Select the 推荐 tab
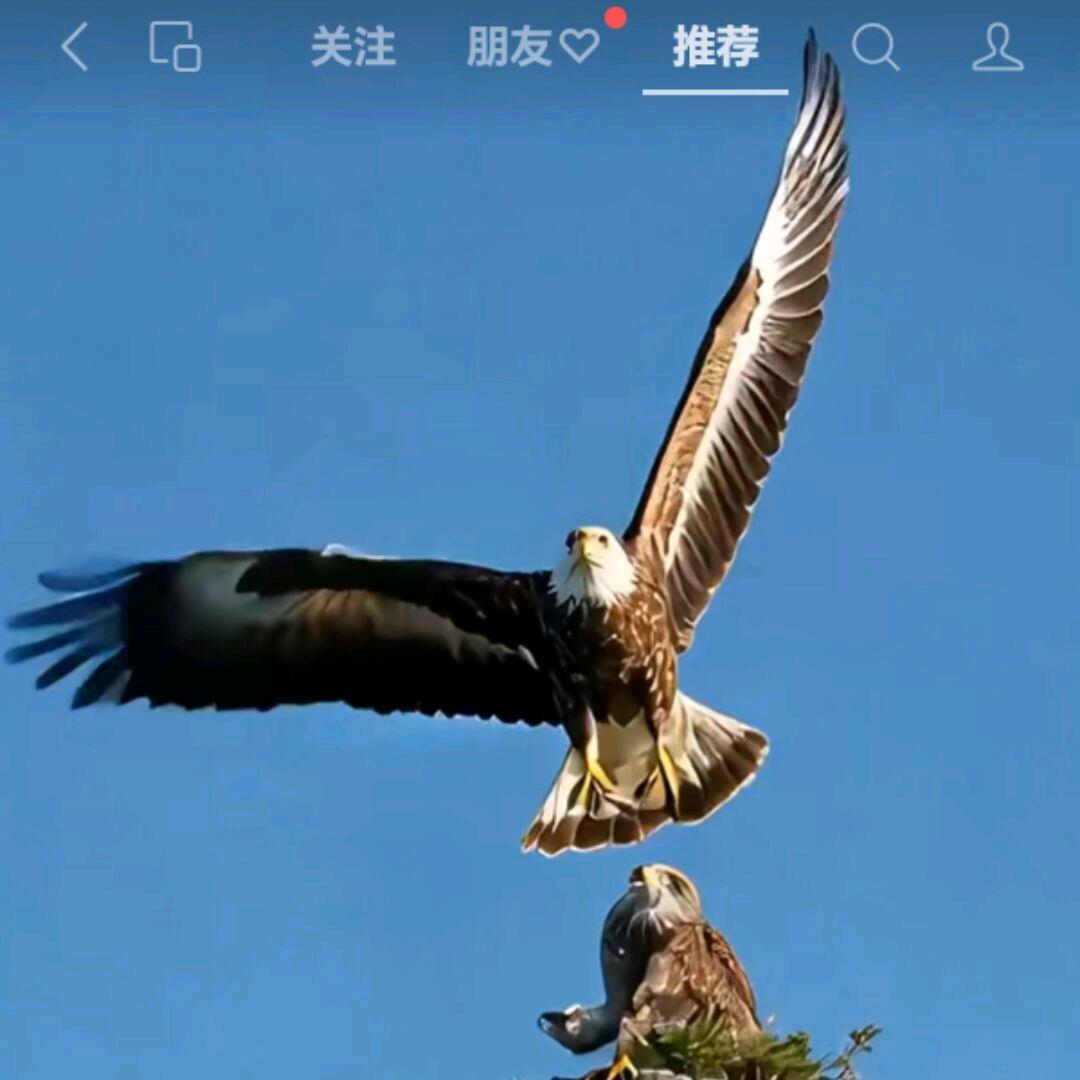This screenshot has width=1080, height=1080. [x=715, y=47]
